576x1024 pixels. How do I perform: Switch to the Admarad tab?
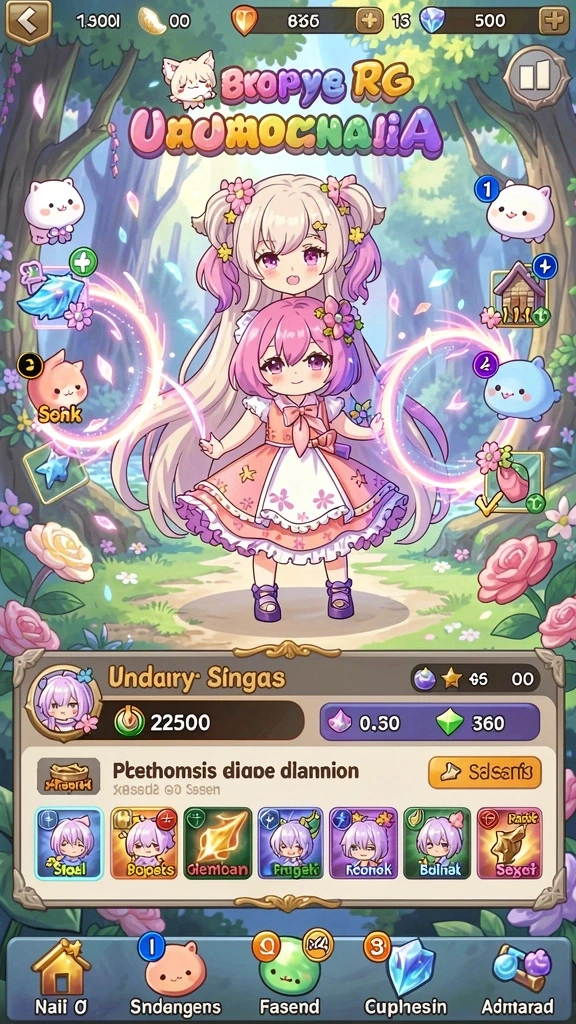tap(517, 977)
